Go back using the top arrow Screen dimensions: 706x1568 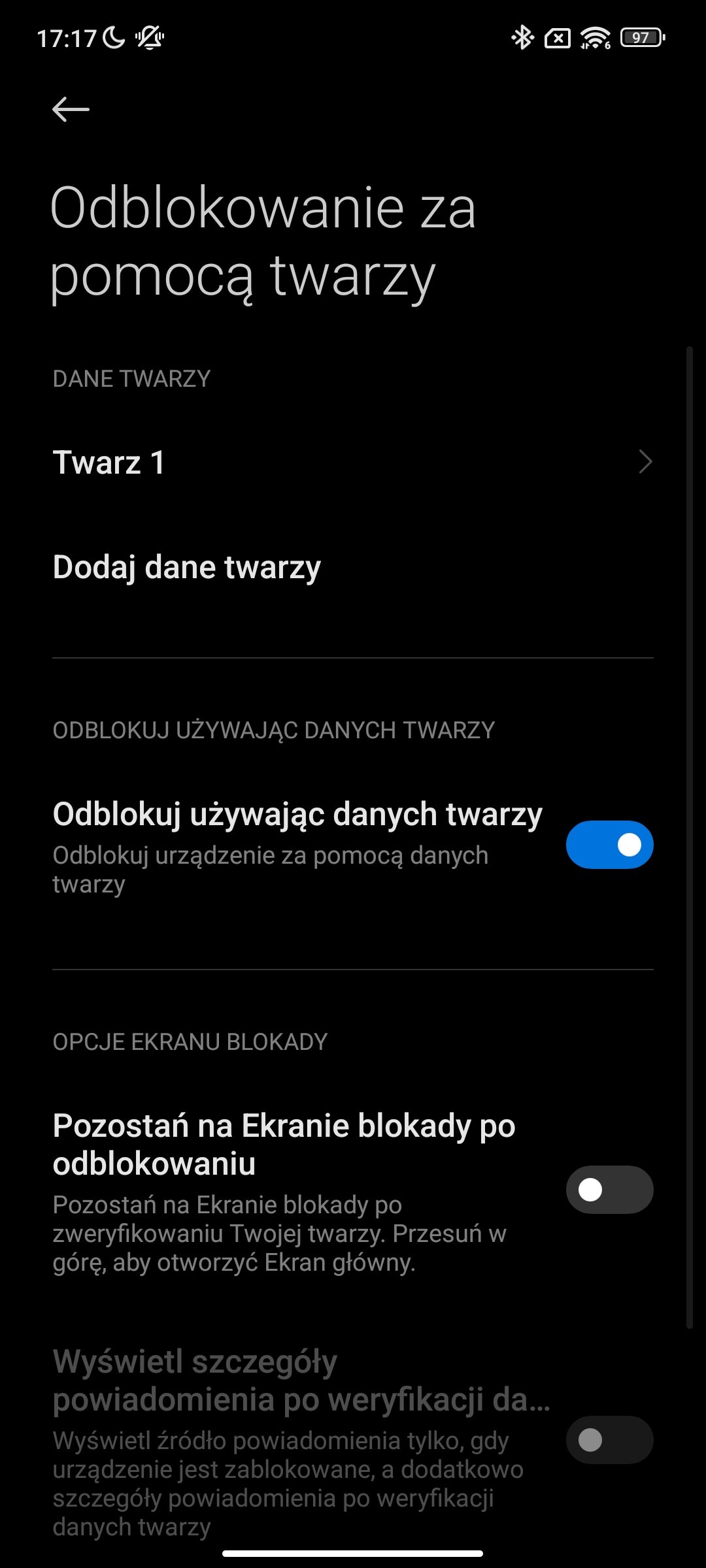[71, 109]
